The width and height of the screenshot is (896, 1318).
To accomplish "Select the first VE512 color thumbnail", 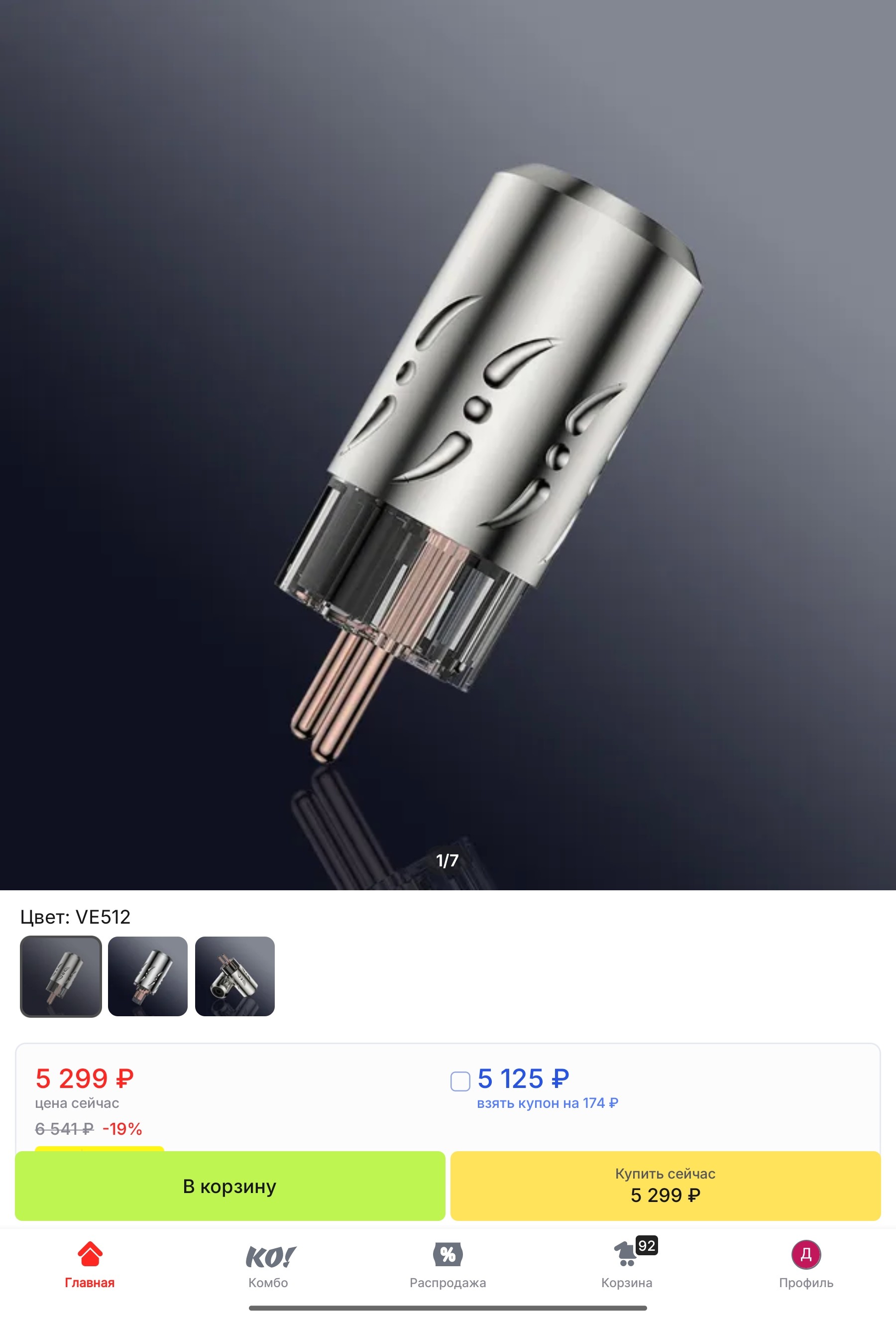I will 61,976.
